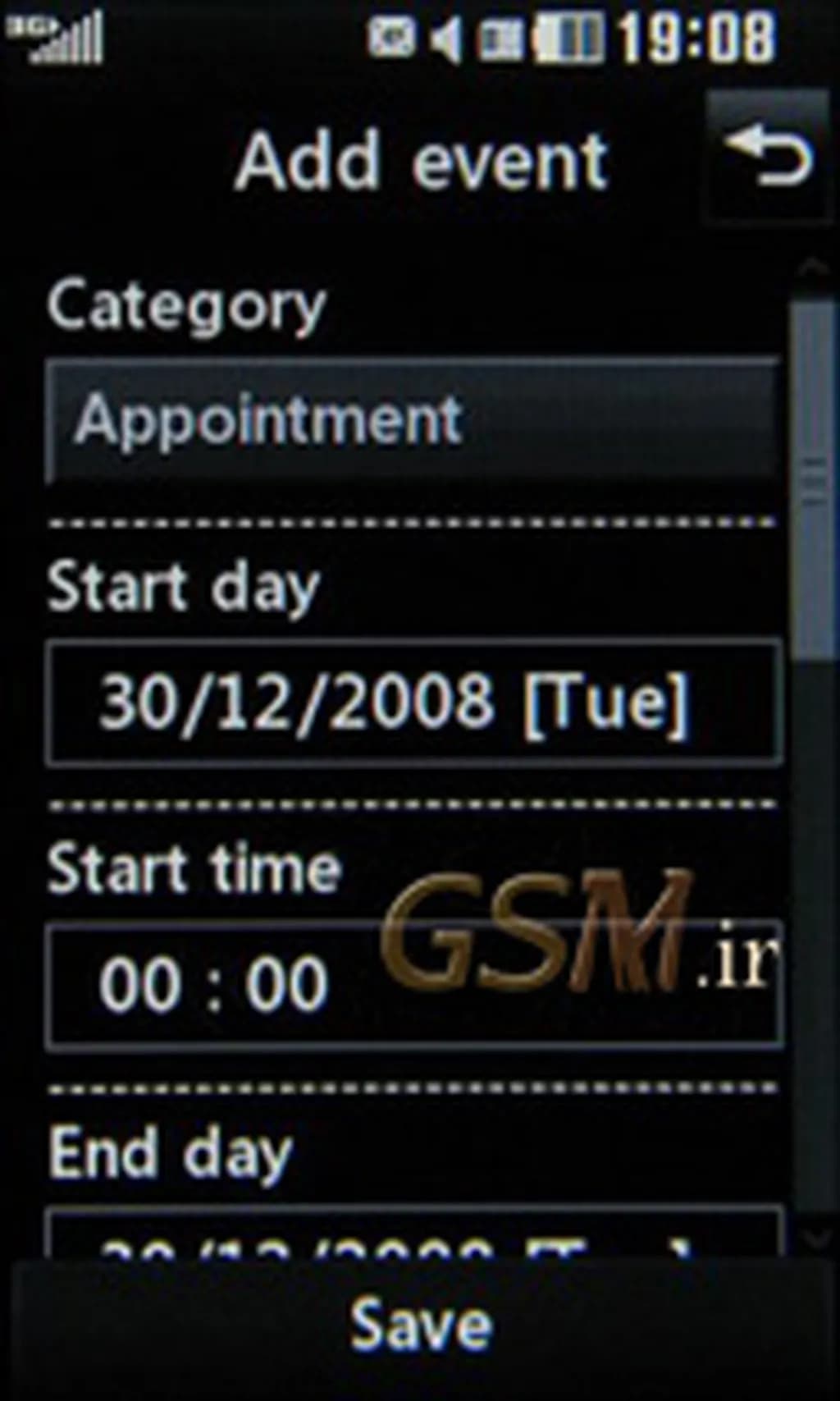Edit the Start time 00 : 00 field
Viewport: 840px width, 1401px height.
(x=413, y=985)
